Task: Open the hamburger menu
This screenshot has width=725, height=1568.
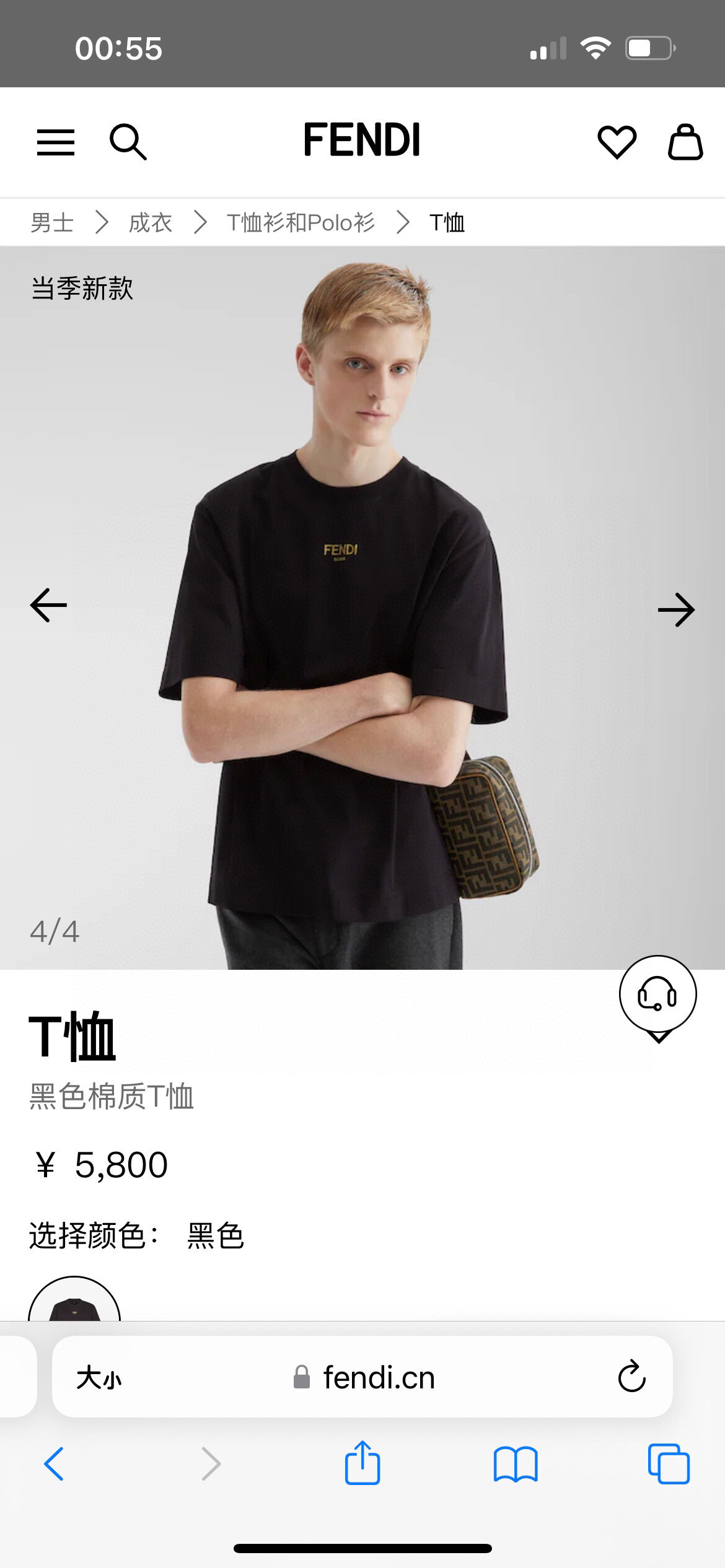Action: 56,142
